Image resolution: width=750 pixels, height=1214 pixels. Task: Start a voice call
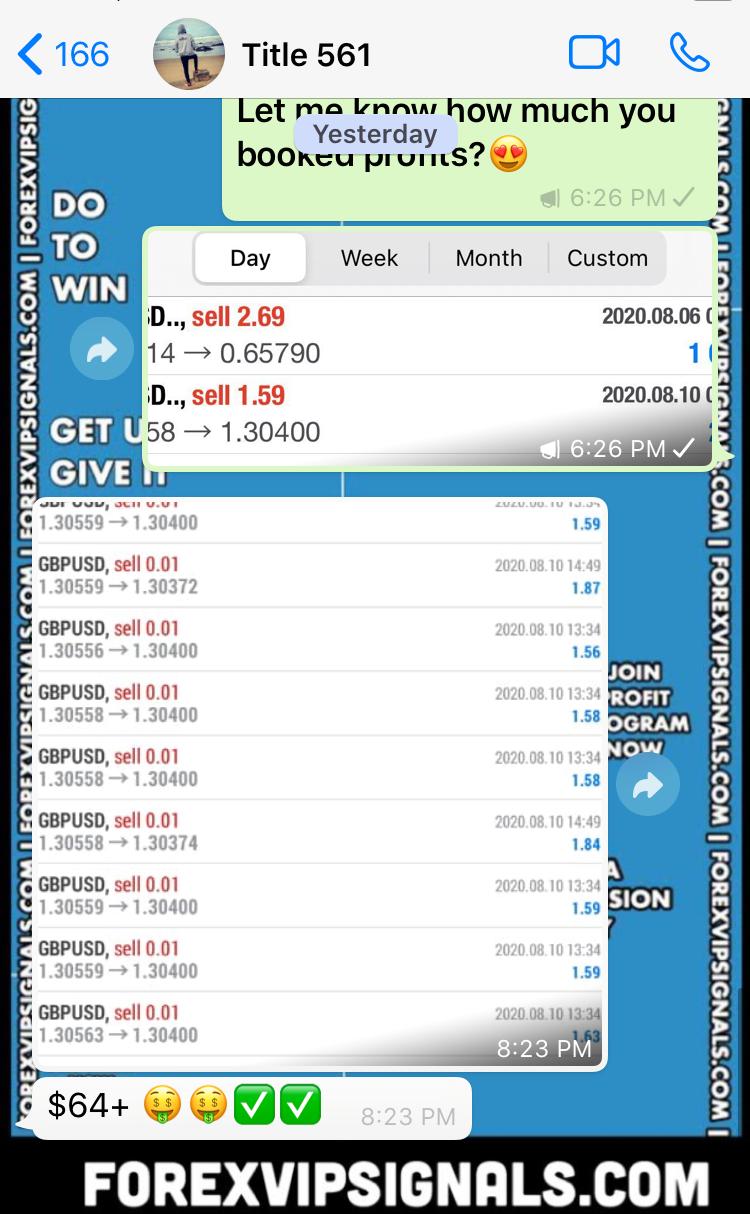click(690, 54)
